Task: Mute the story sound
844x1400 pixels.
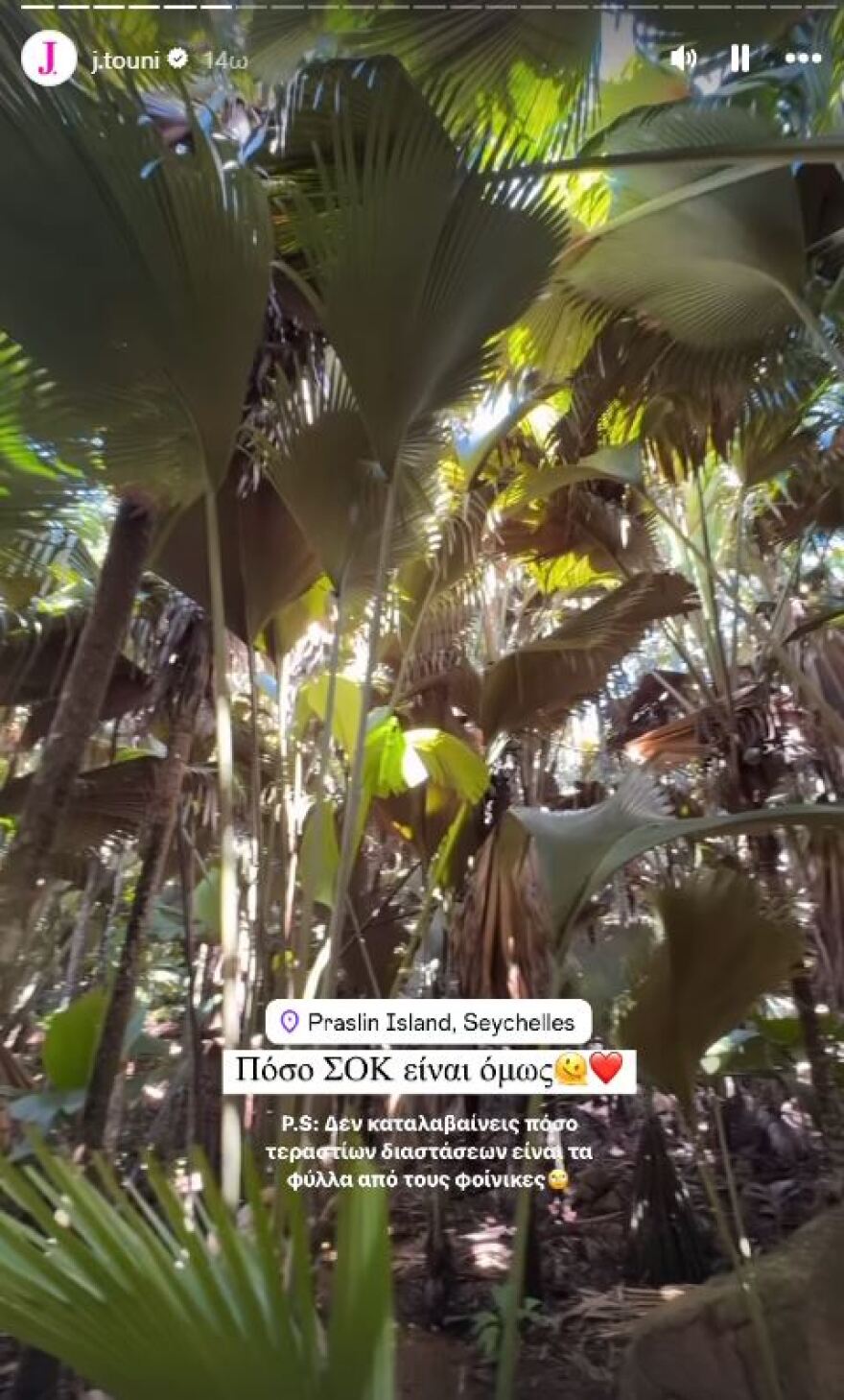Action: tap(683, 59)
